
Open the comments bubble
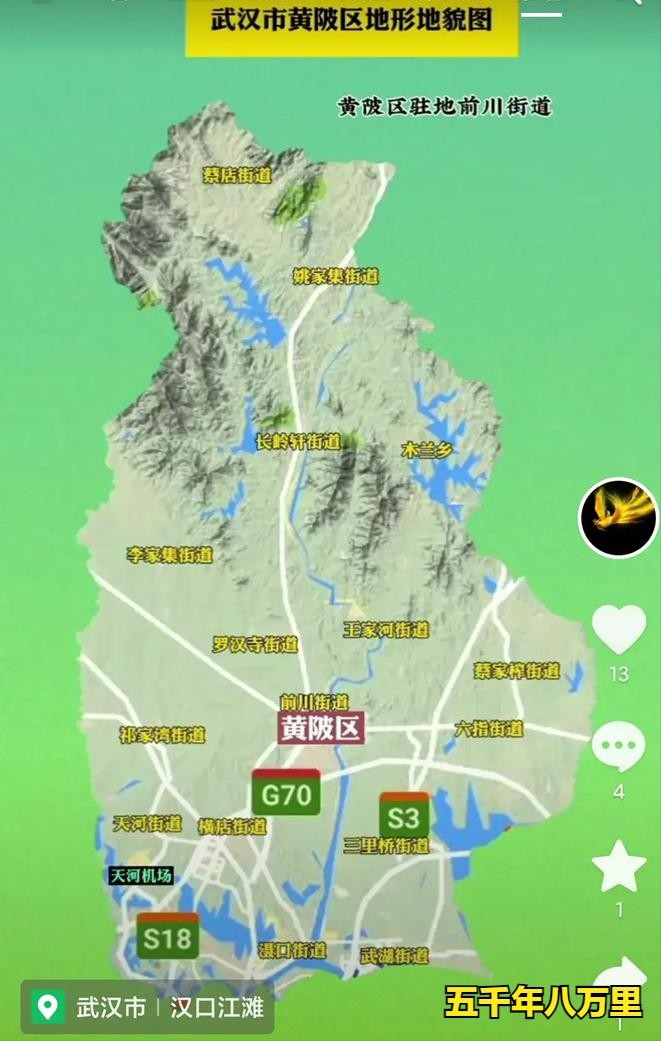pos(618,746)
